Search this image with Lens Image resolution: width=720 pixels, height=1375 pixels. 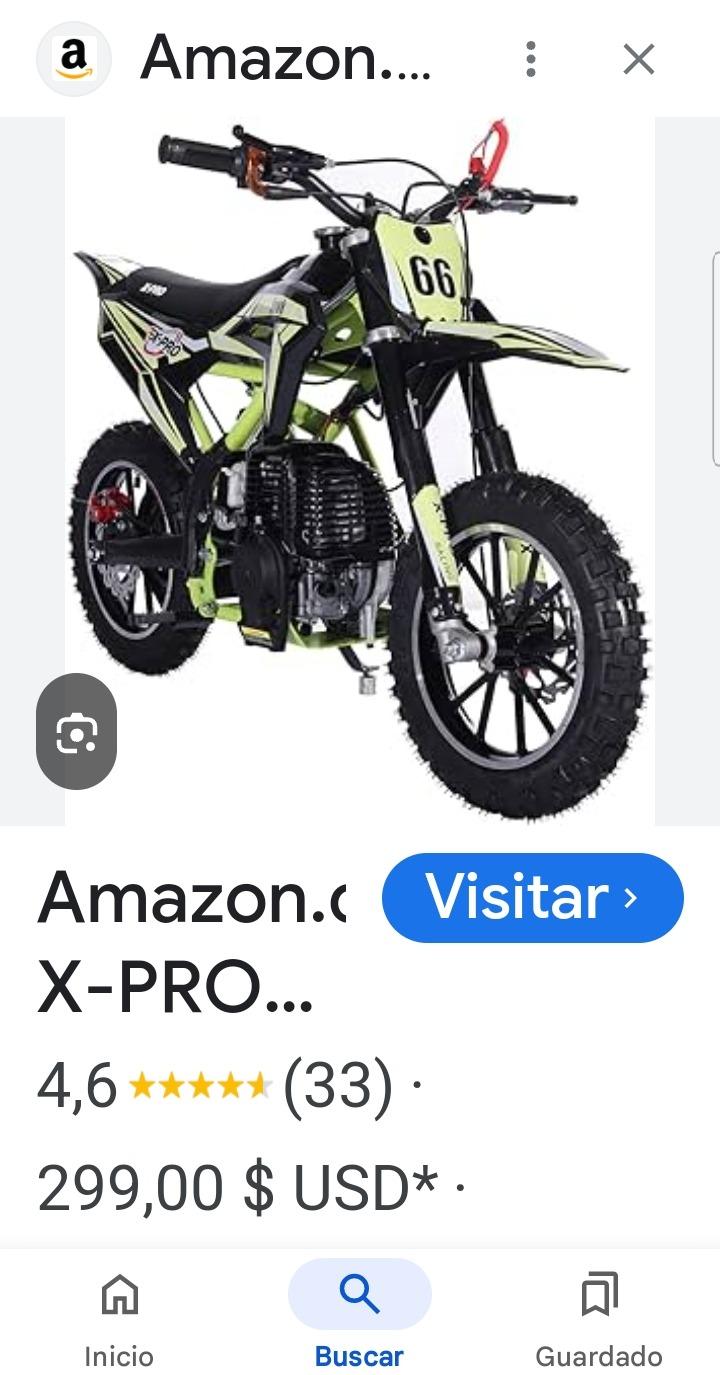(x=76, y=731)
